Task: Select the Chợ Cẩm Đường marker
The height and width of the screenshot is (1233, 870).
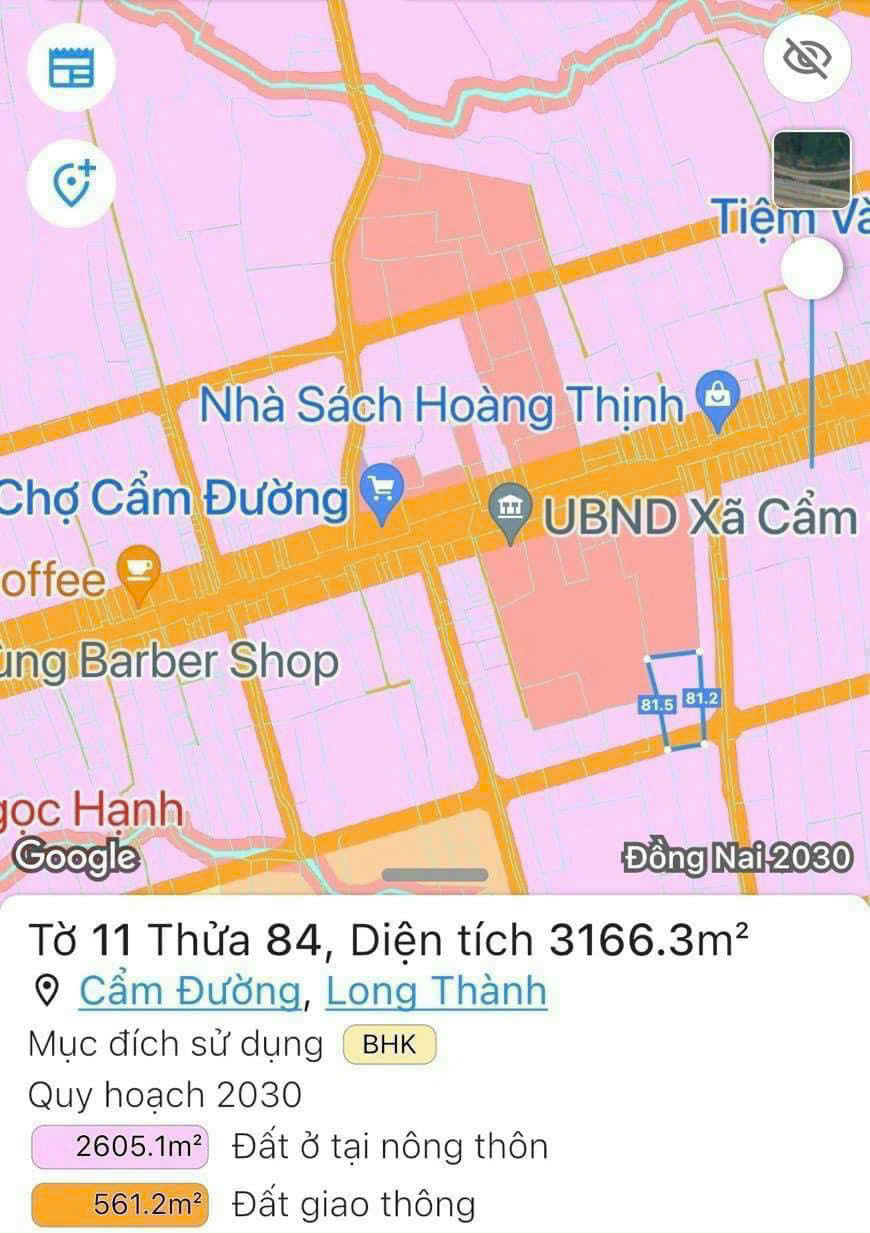Action: [x=383, y=492]
